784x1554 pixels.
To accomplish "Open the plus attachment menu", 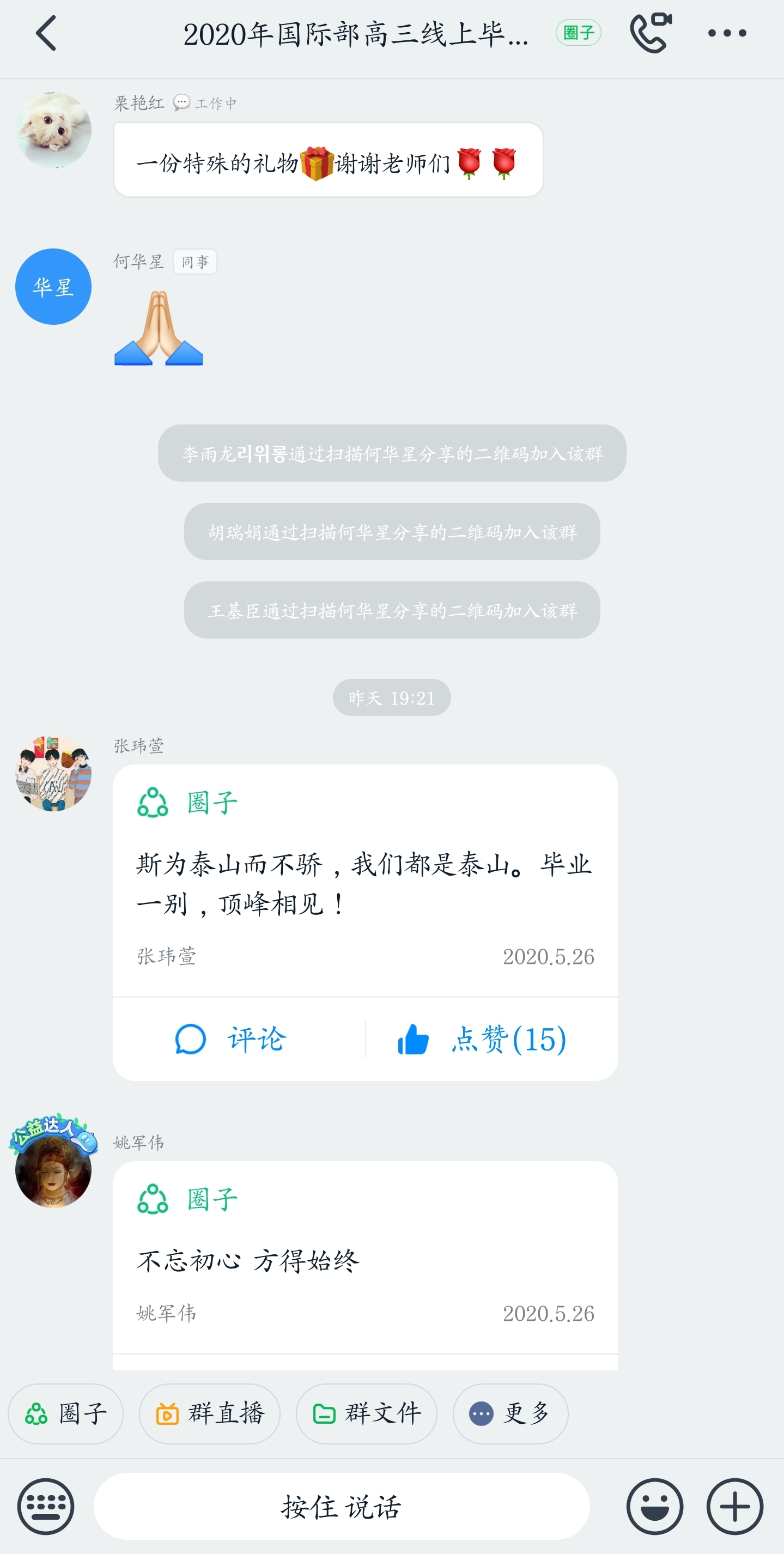I will (x=734, y=1507).
